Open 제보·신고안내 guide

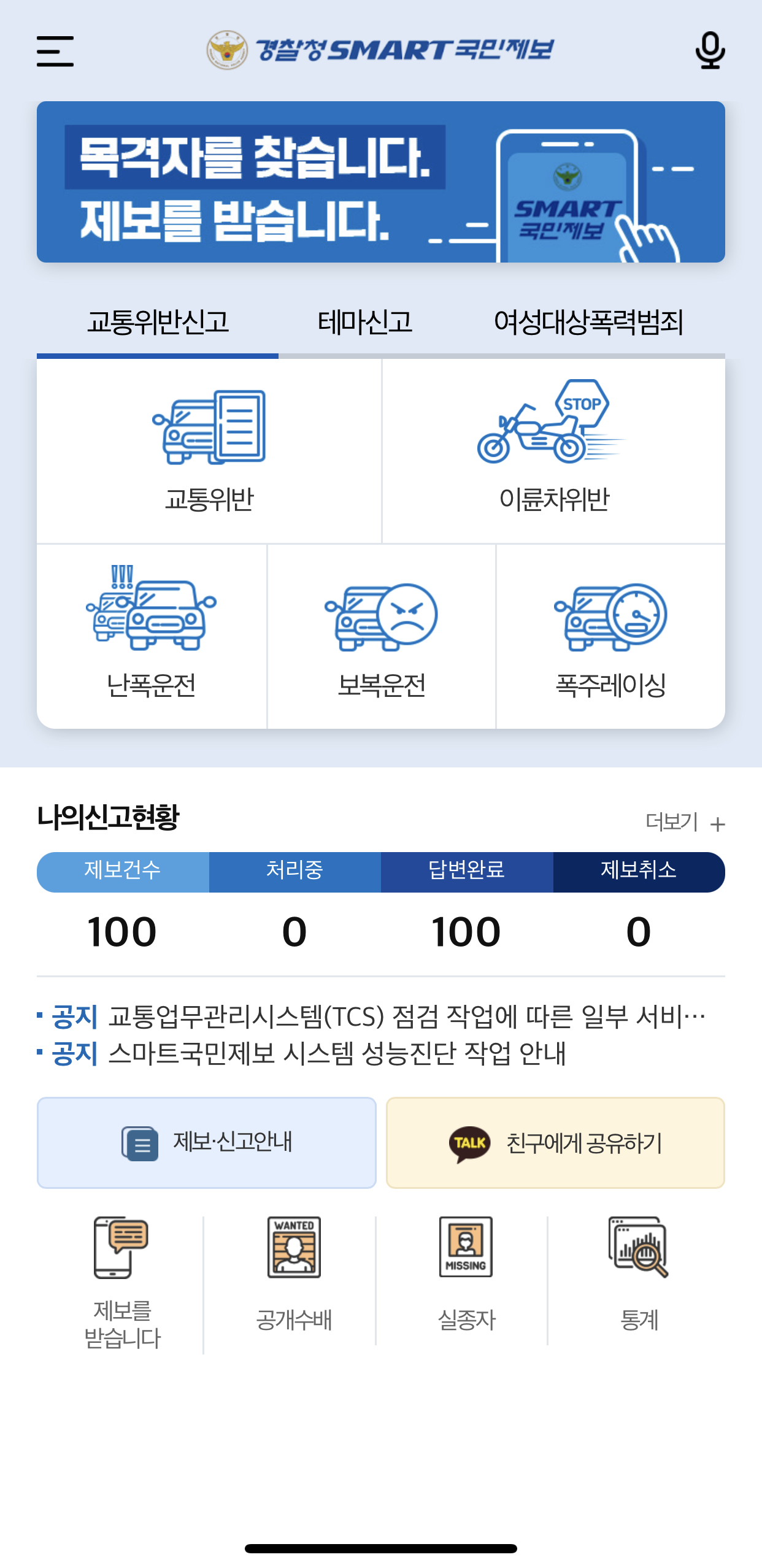tap(207, 1143)
